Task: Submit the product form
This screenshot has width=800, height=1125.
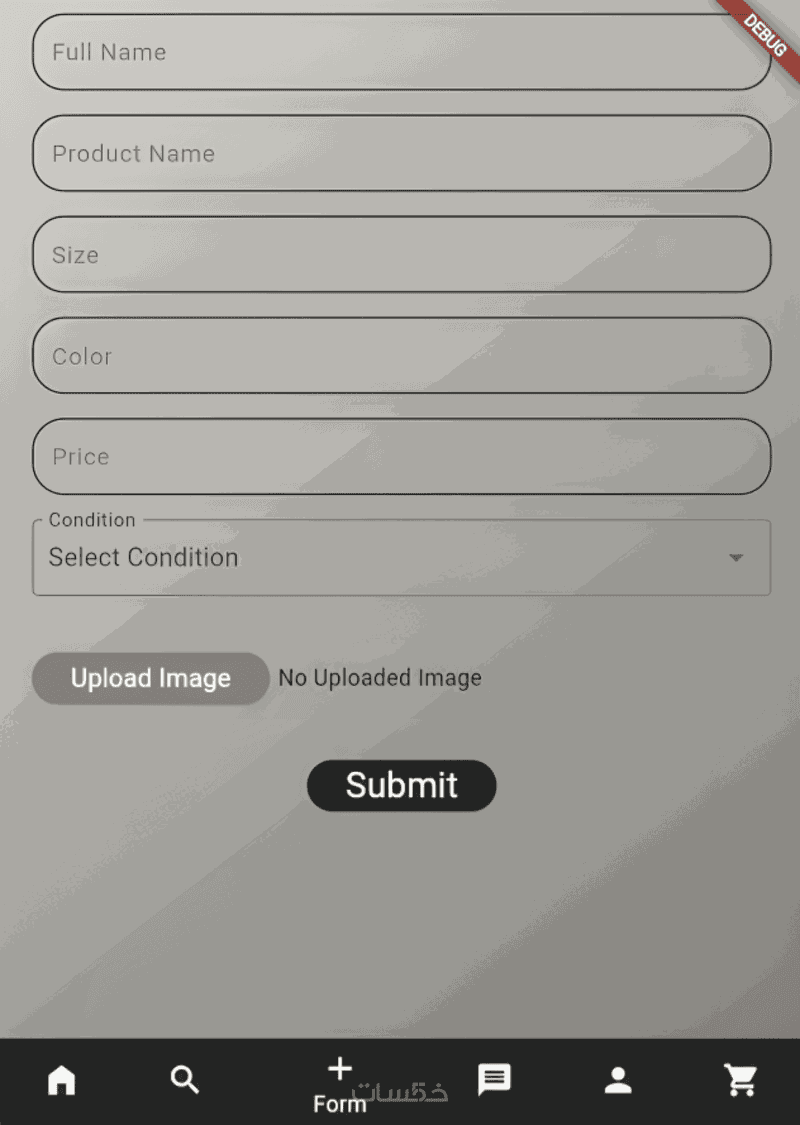Action: (x=401, y=785)
